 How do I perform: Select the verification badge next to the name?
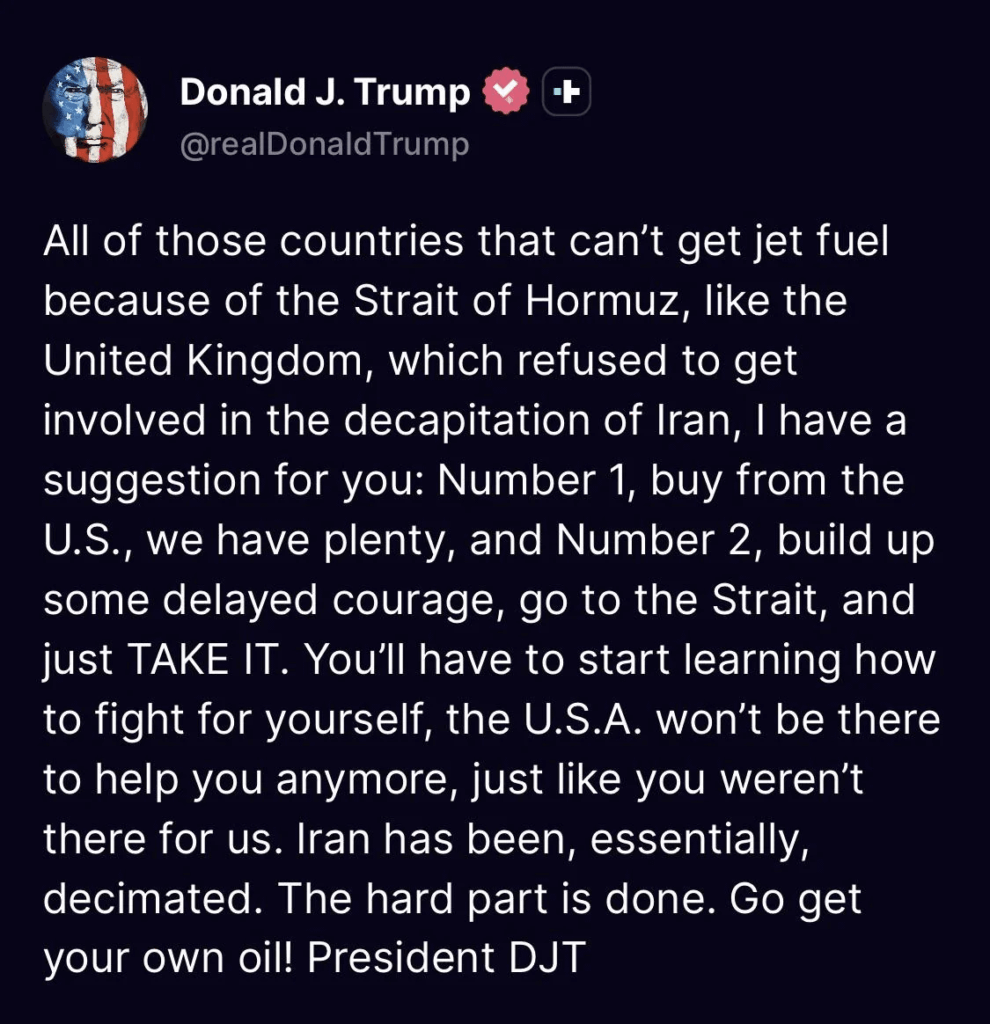coord(508,90)
